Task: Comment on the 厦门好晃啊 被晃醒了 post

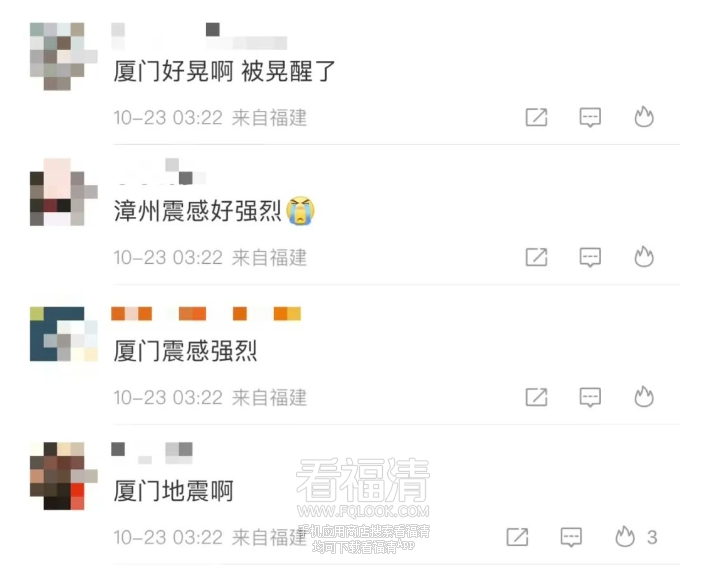Action: (591, 117)
